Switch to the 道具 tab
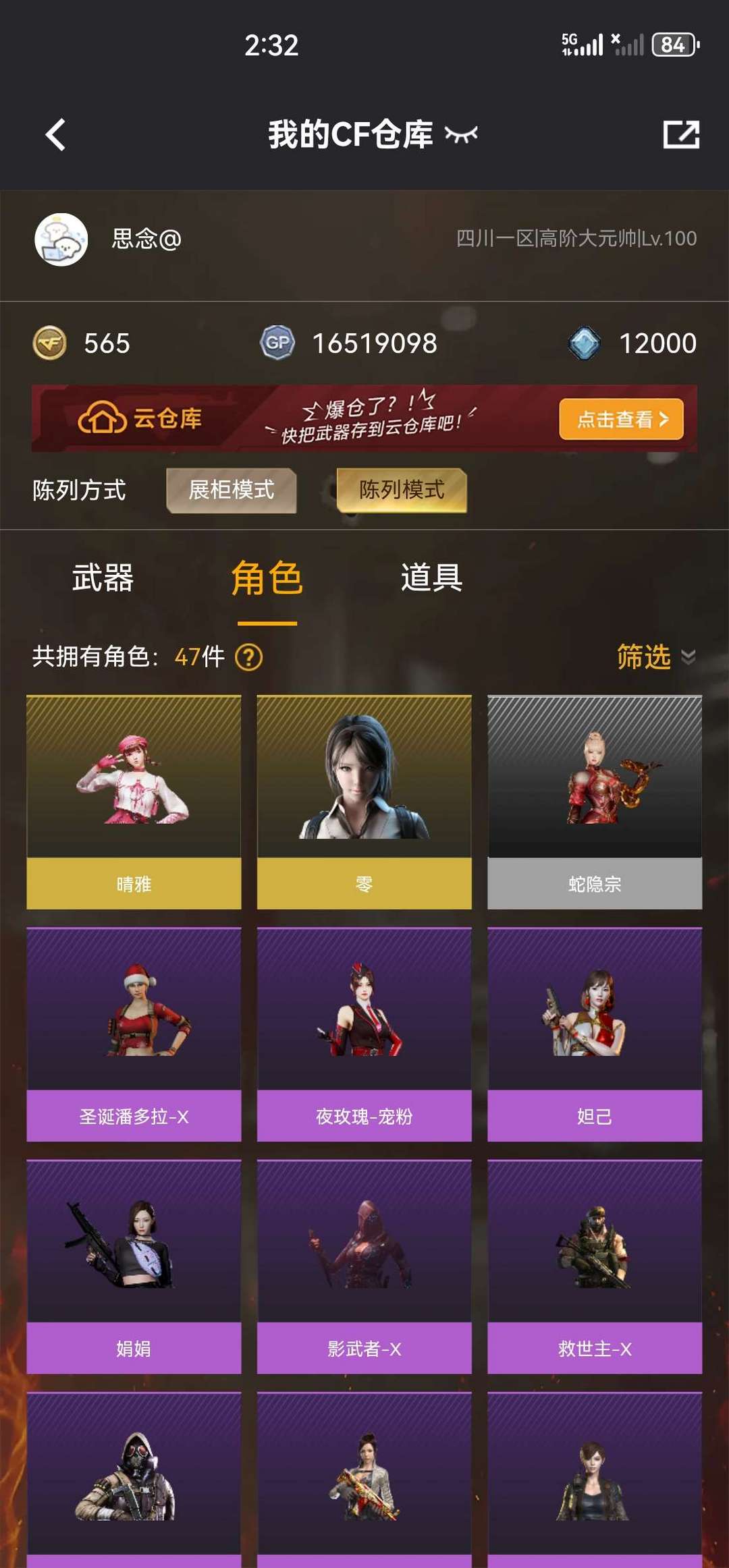The height and width of the screenshot is (1568, 729). (430, 579)
